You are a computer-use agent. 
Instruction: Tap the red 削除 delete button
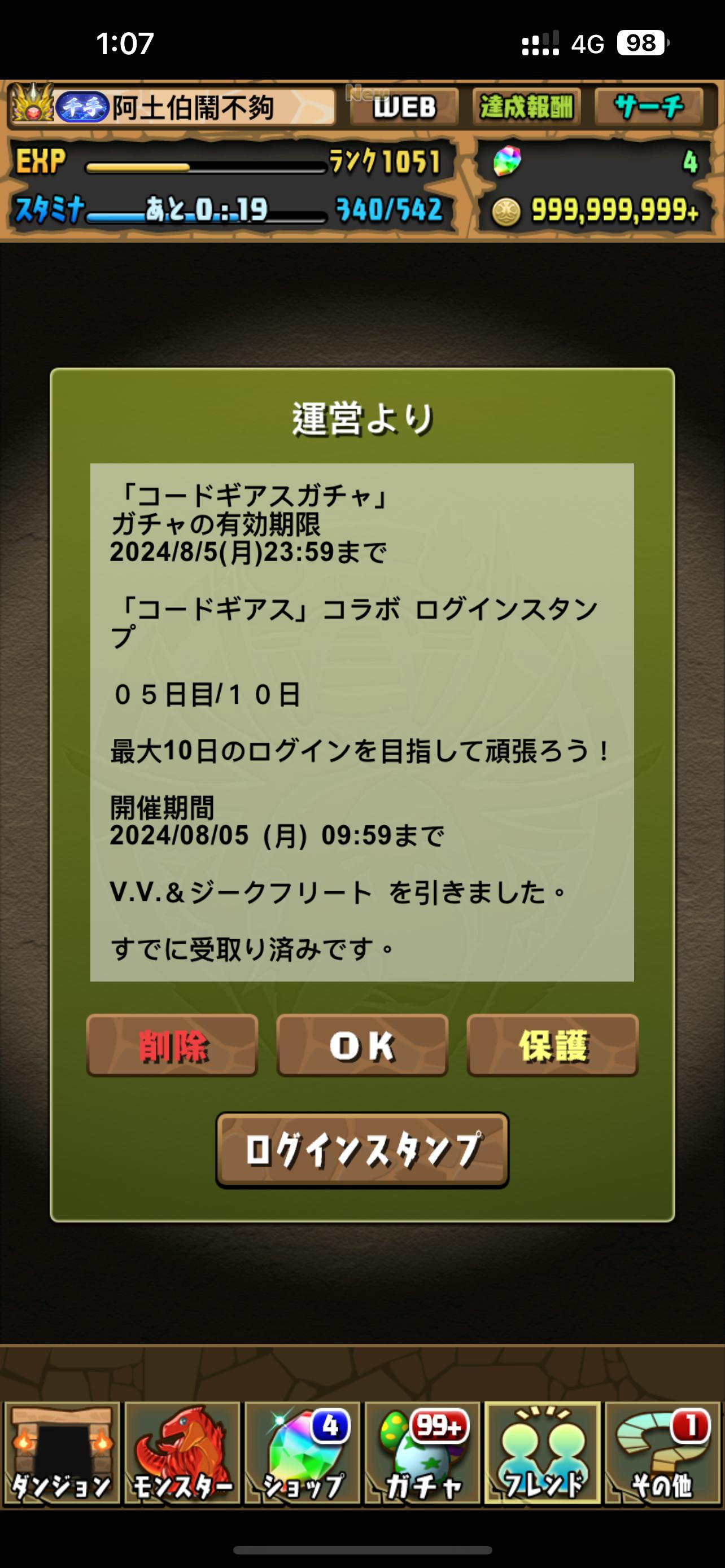[172, 1045]
